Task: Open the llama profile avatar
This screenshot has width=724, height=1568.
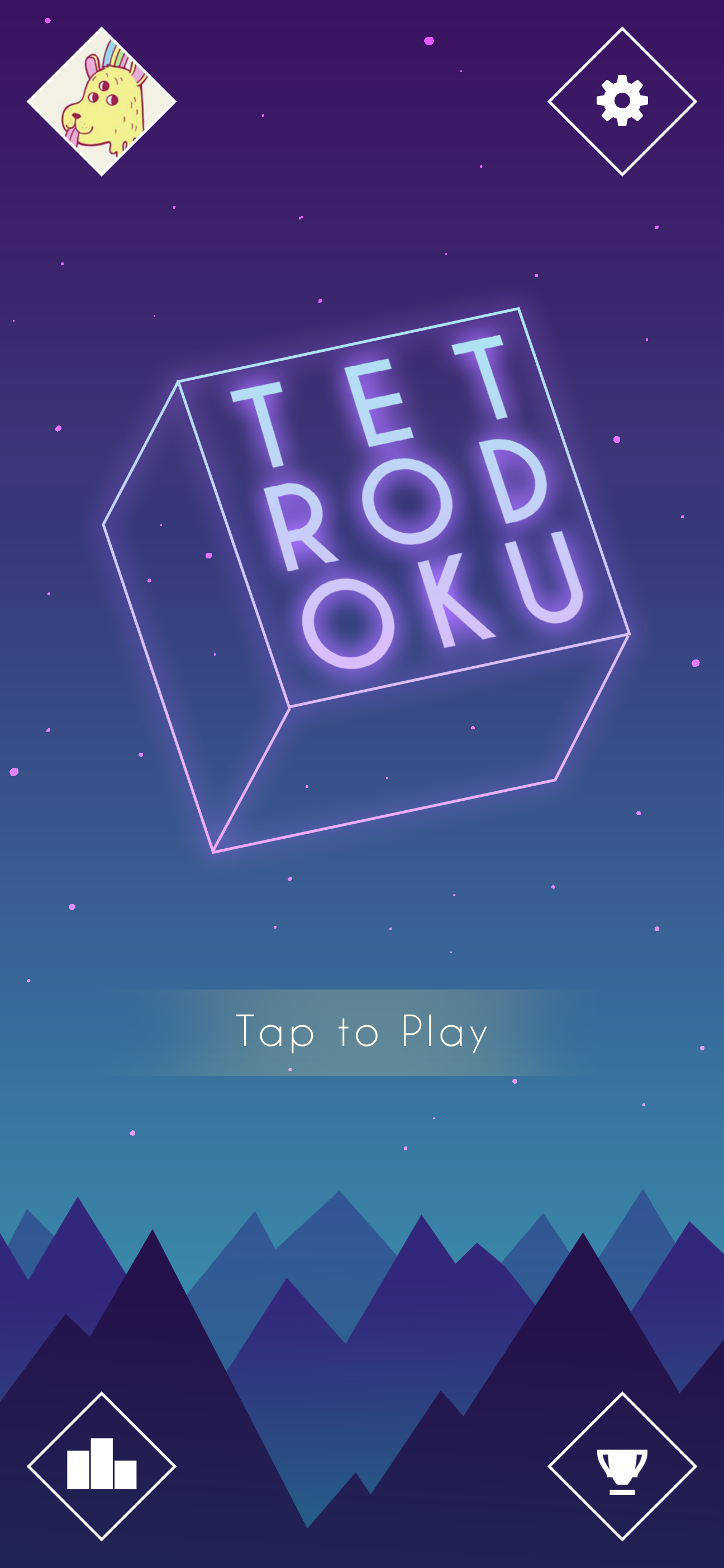Action: (102, 101)
